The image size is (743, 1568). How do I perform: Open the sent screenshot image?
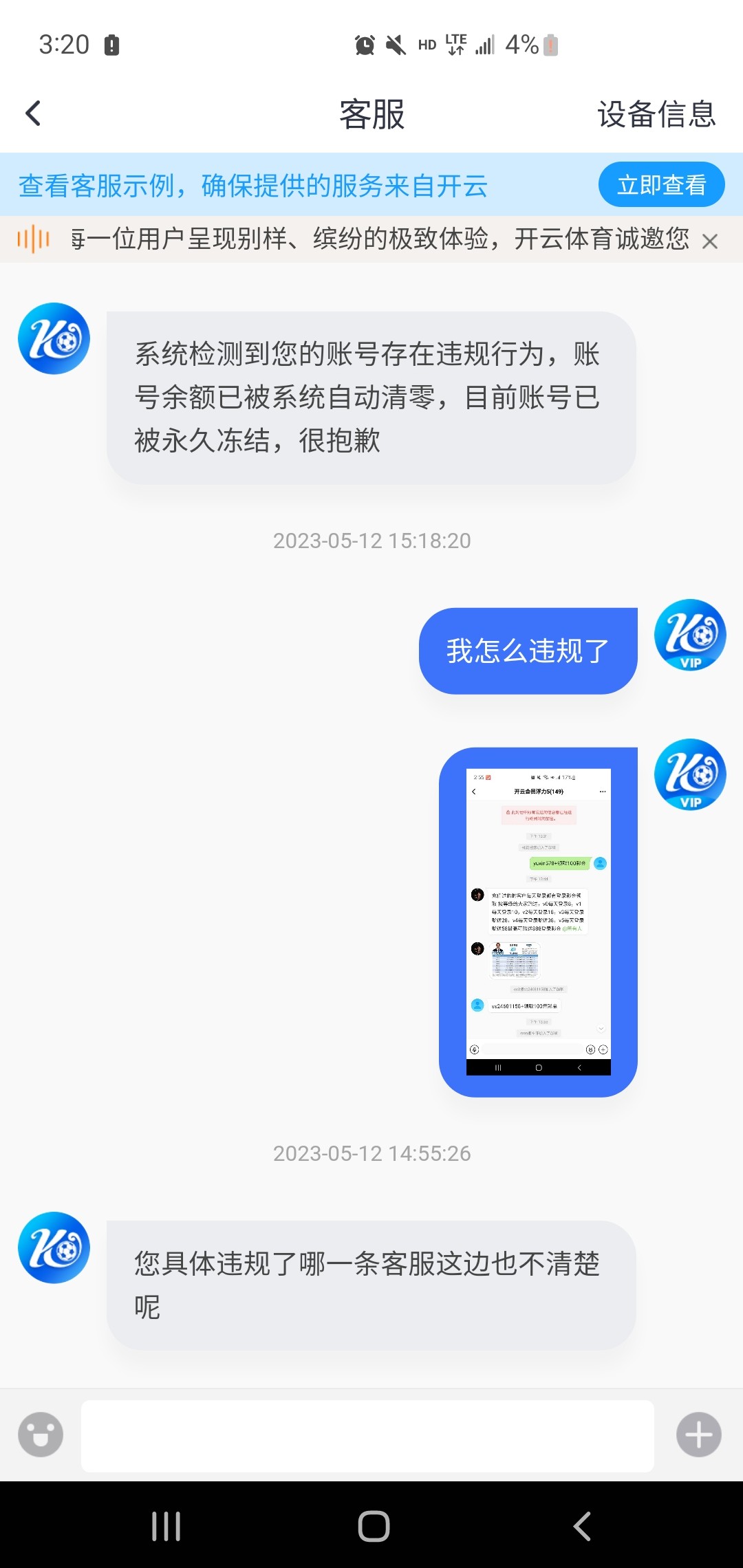pyautogui.click(x=538, y=922)
